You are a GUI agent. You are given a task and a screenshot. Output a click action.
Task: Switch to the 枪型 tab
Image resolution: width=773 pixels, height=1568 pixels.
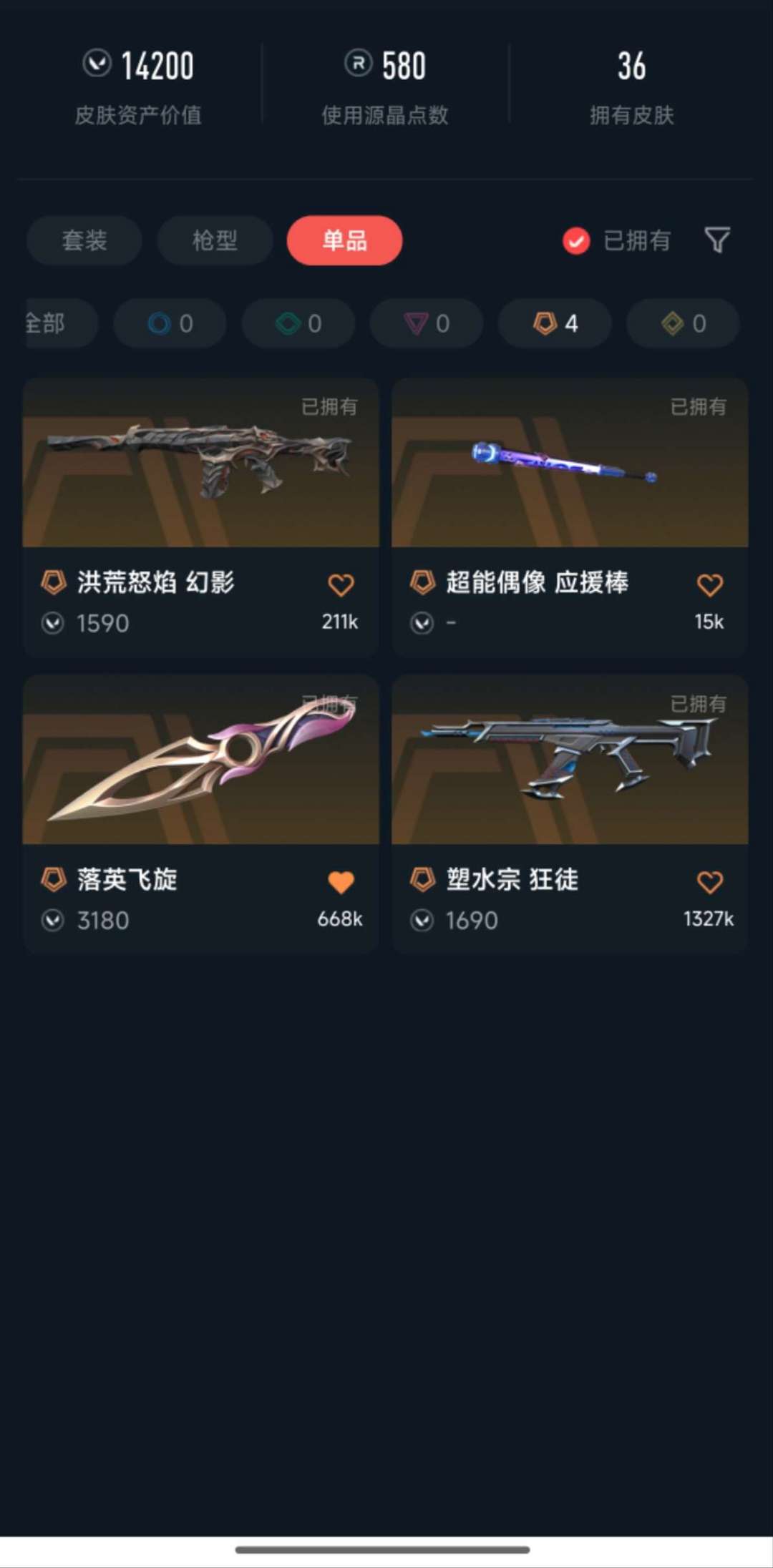(x=215, y=240)
